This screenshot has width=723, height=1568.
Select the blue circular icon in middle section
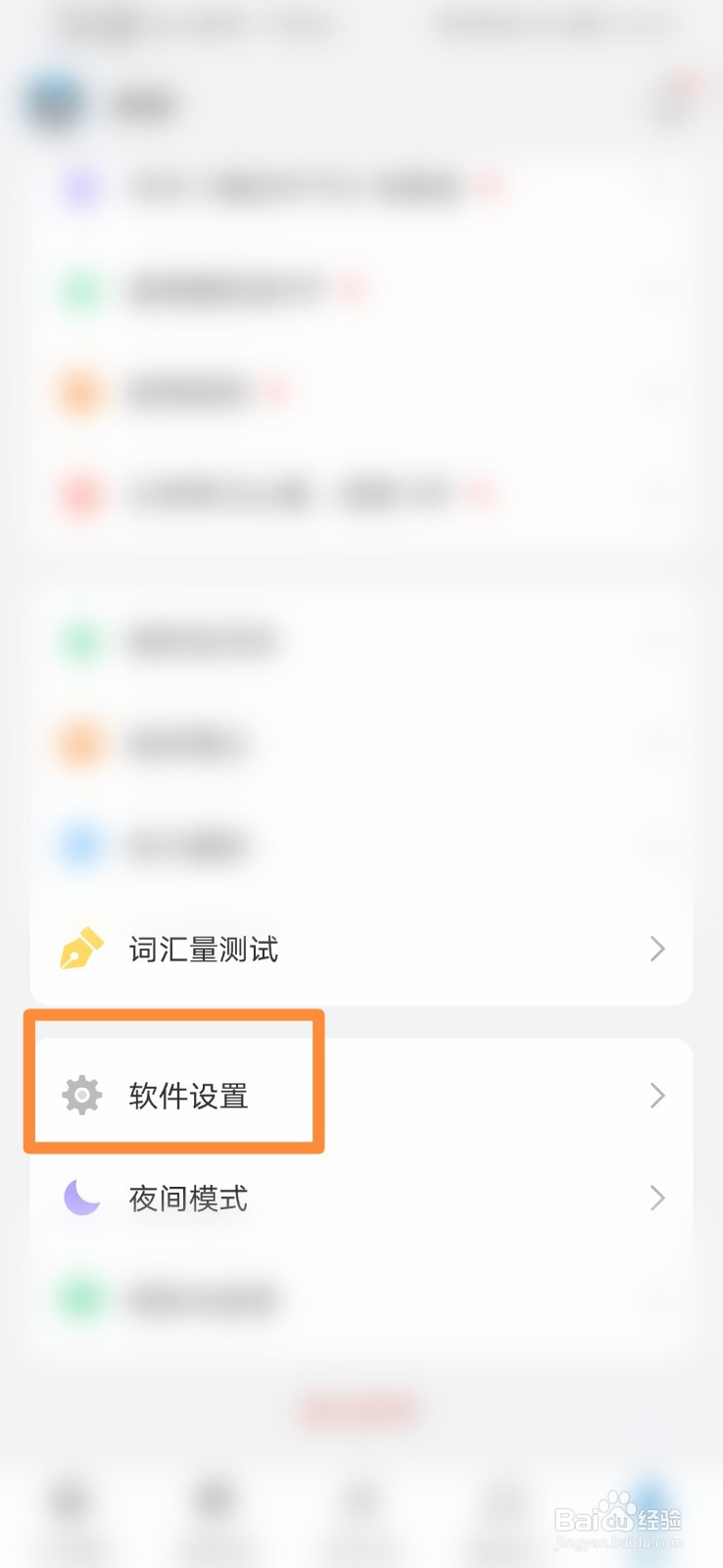81,846
